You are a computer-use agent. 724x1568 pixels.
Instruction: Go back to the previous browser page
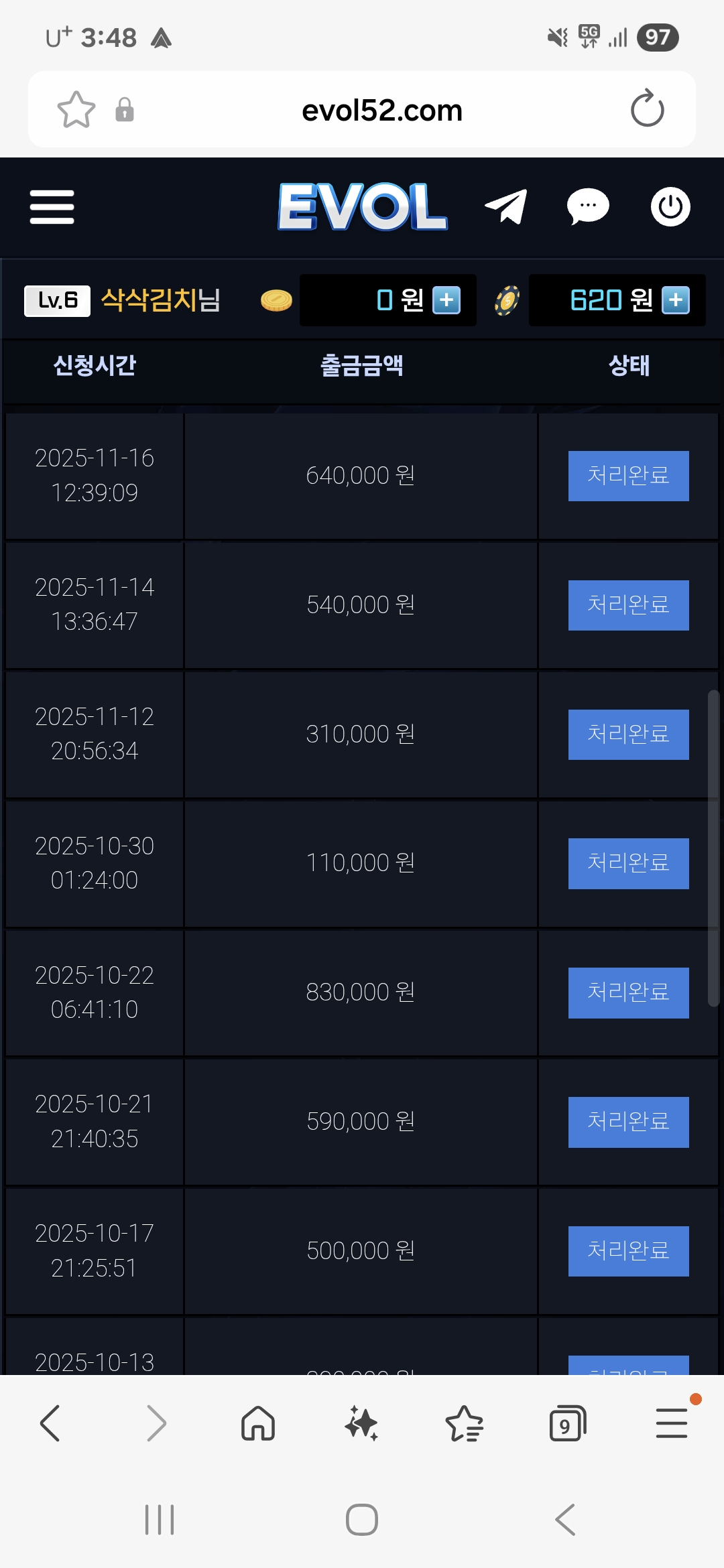click(x=50, y=1423)
